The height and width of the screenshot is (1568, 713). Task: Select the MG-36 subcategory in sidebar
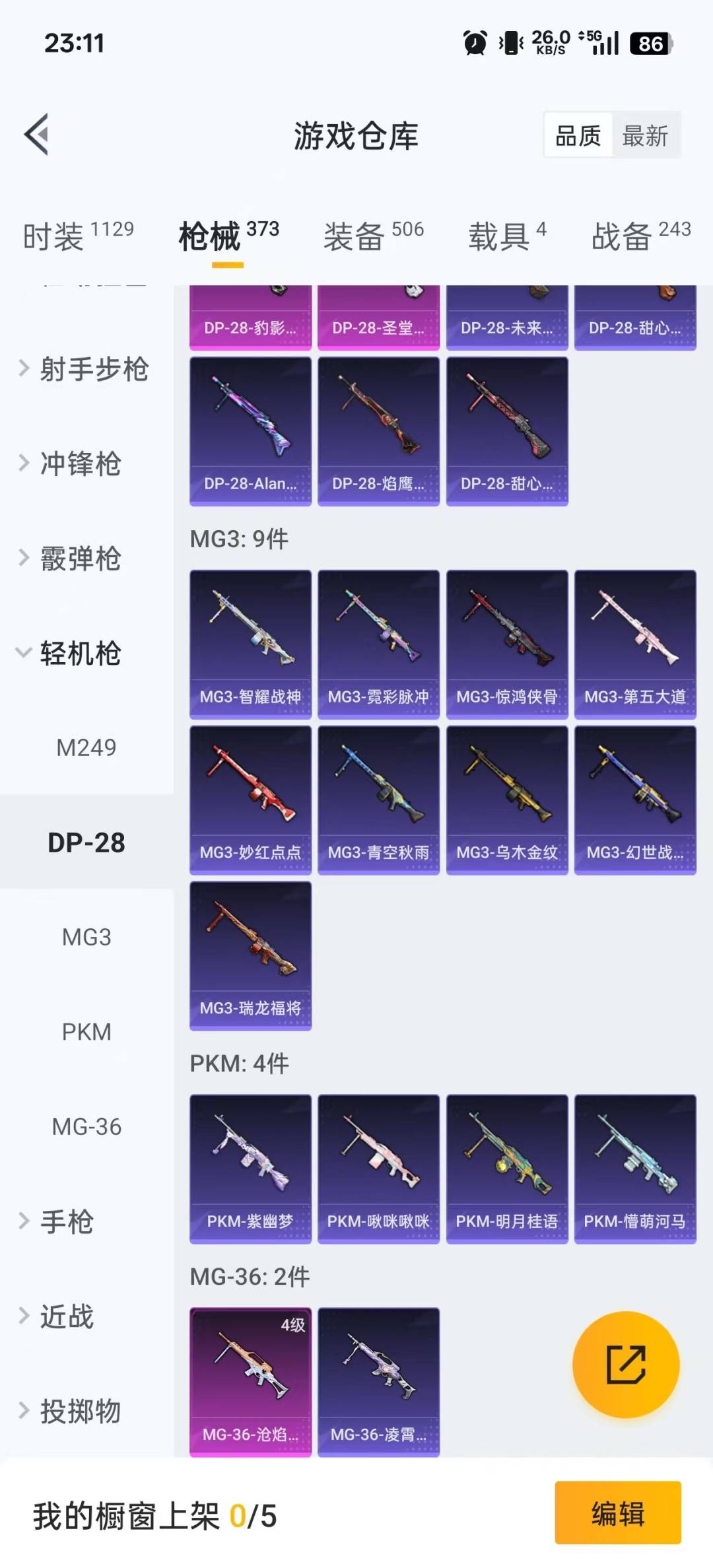point(86,1126)
